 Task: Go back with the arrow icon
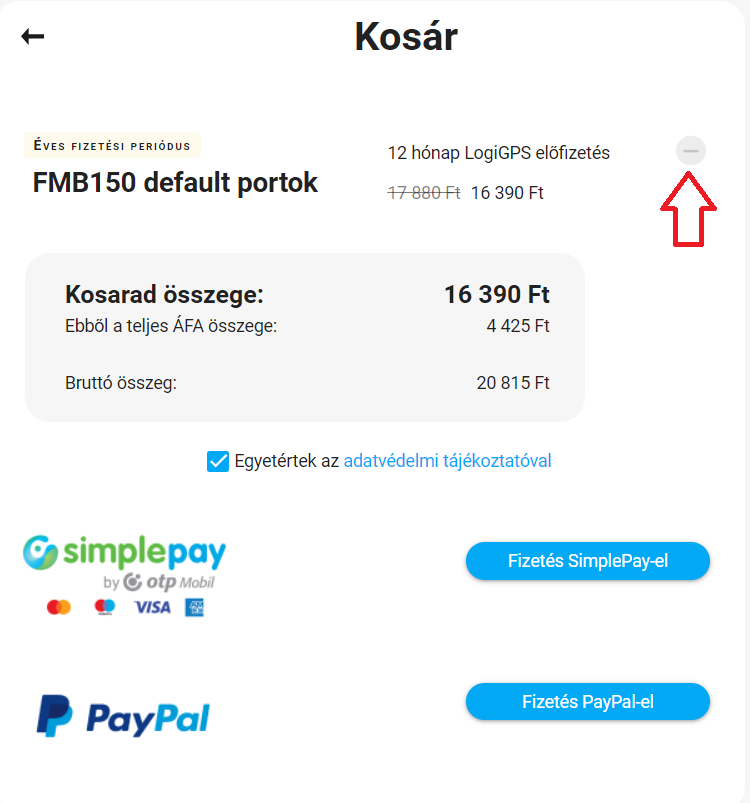pyautogui.click(x=33, y=37)
